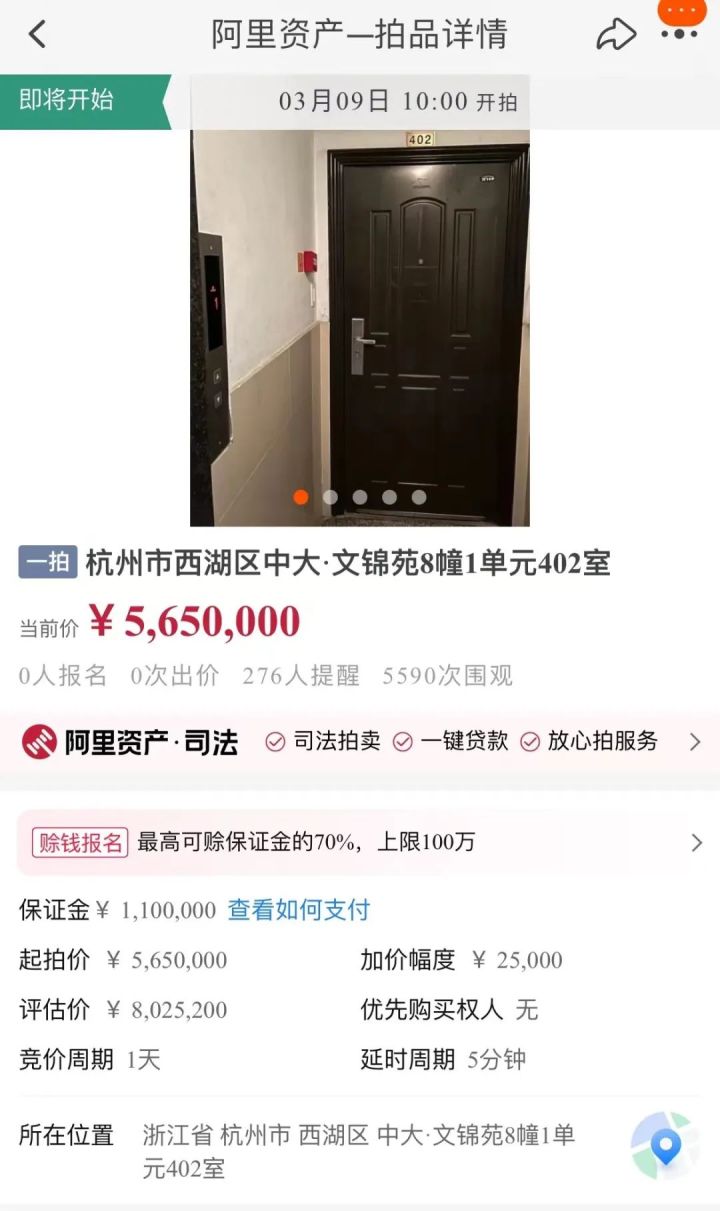Tap 查看如何支付 link
The image size is (720, 1211).
(x=299, y=910)
